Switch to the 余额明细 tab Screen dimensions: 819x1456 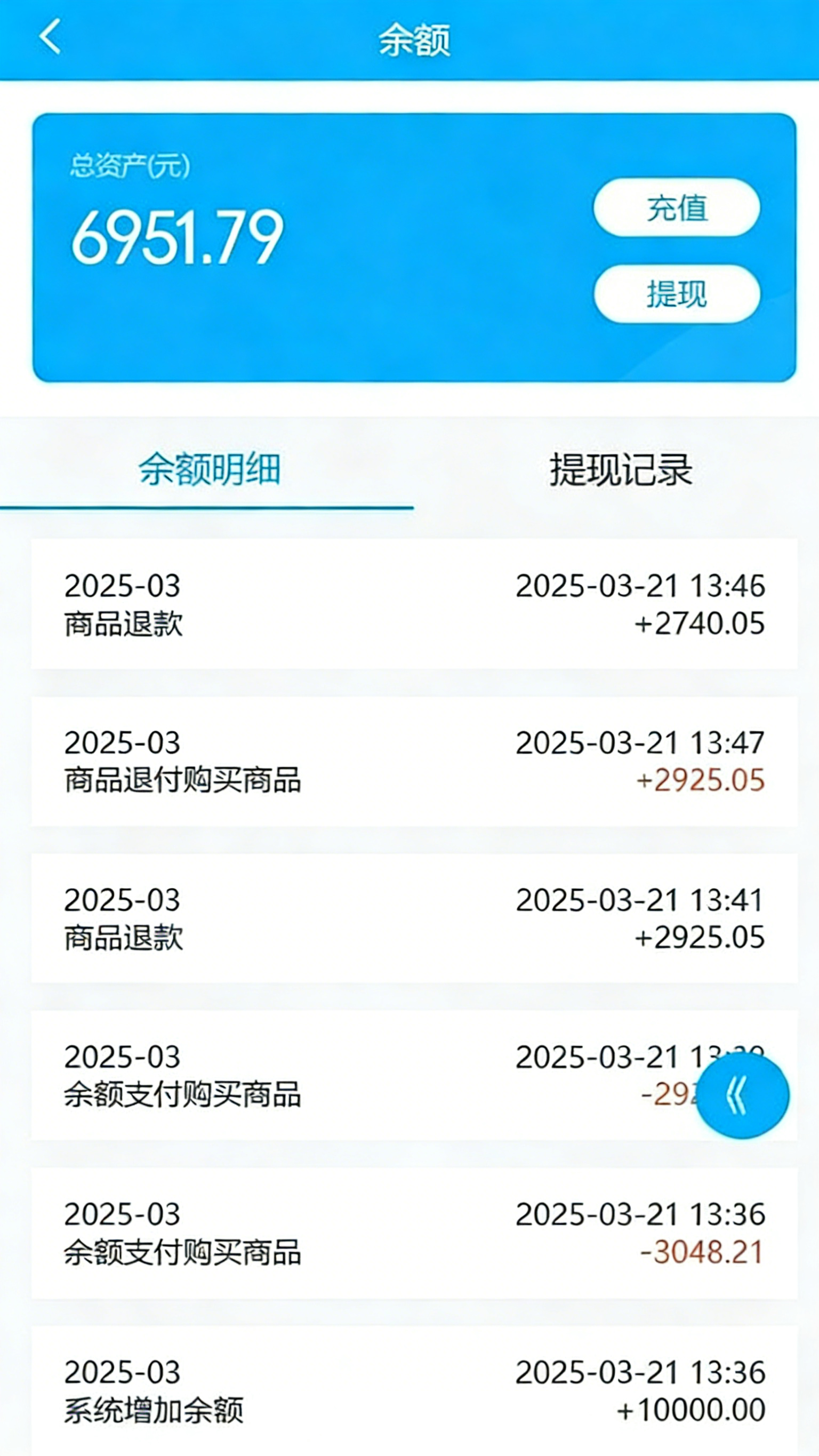point(209,469)
